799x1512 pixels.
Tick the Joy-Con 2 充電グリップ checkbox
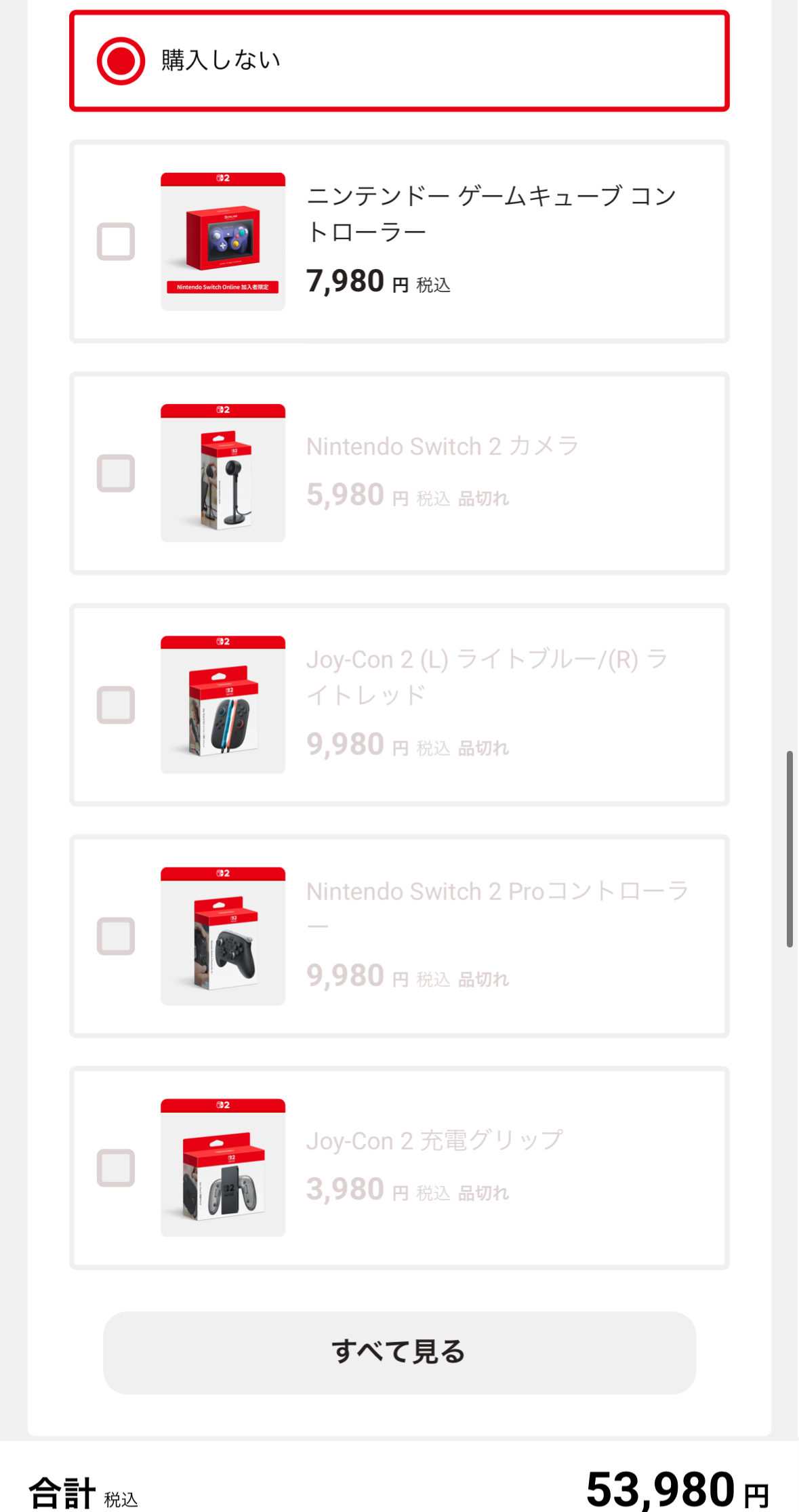(x=116, y=1168)
